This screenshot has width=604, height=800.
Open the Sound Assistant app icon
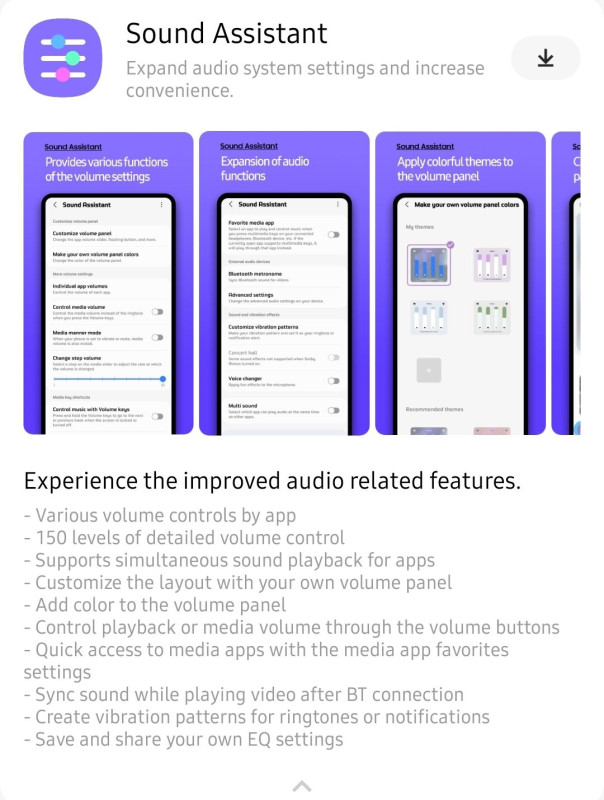[63, 58]
